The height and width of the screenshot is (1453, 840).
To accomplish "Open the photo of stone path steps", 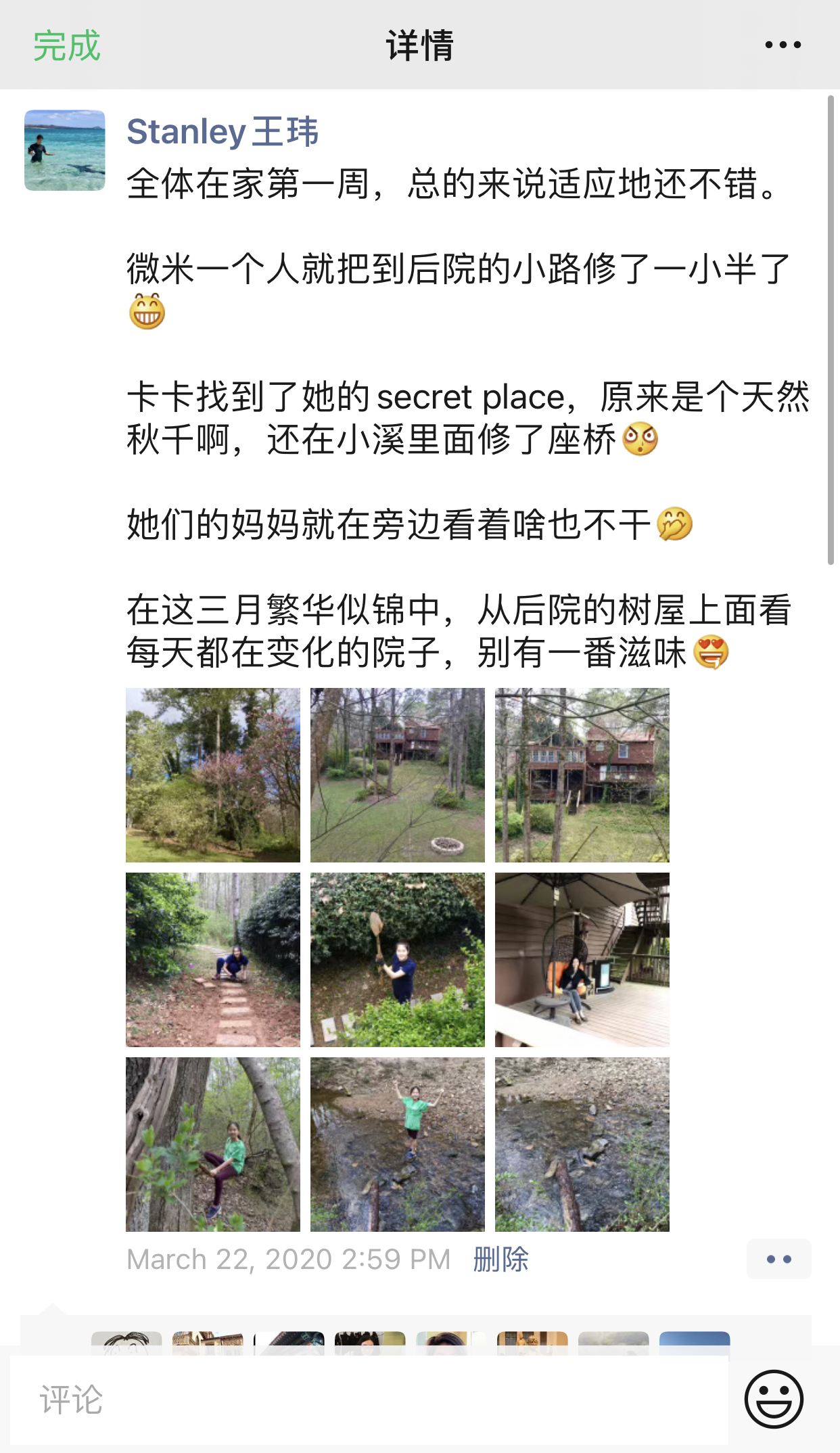I will (x=213, y=960).
